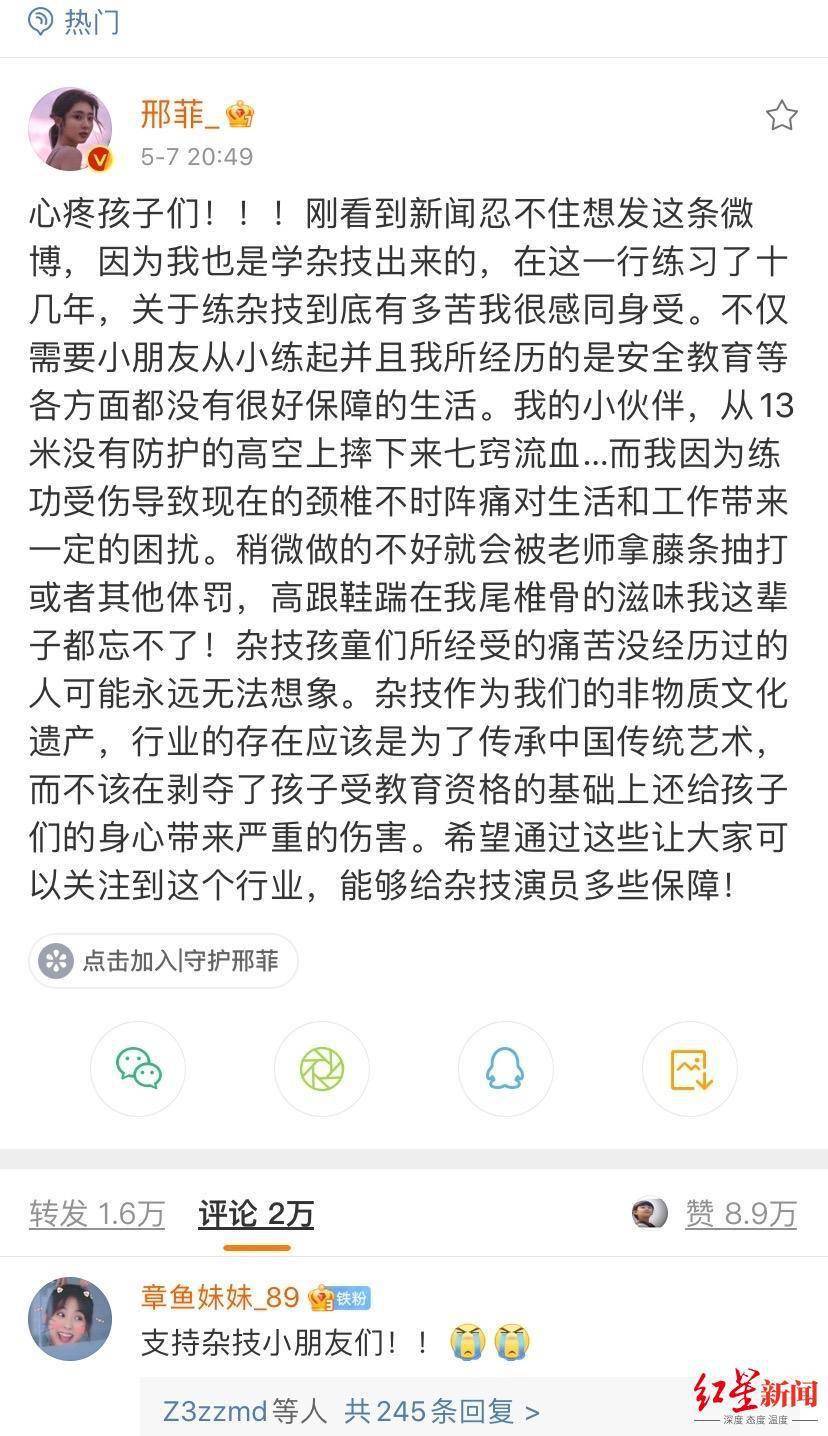The height and width of the screenshot is (1436, 828).
Task: Switch to 转发 1.6万 tab
Action: pyautogui.click(x=97, y=1214)
